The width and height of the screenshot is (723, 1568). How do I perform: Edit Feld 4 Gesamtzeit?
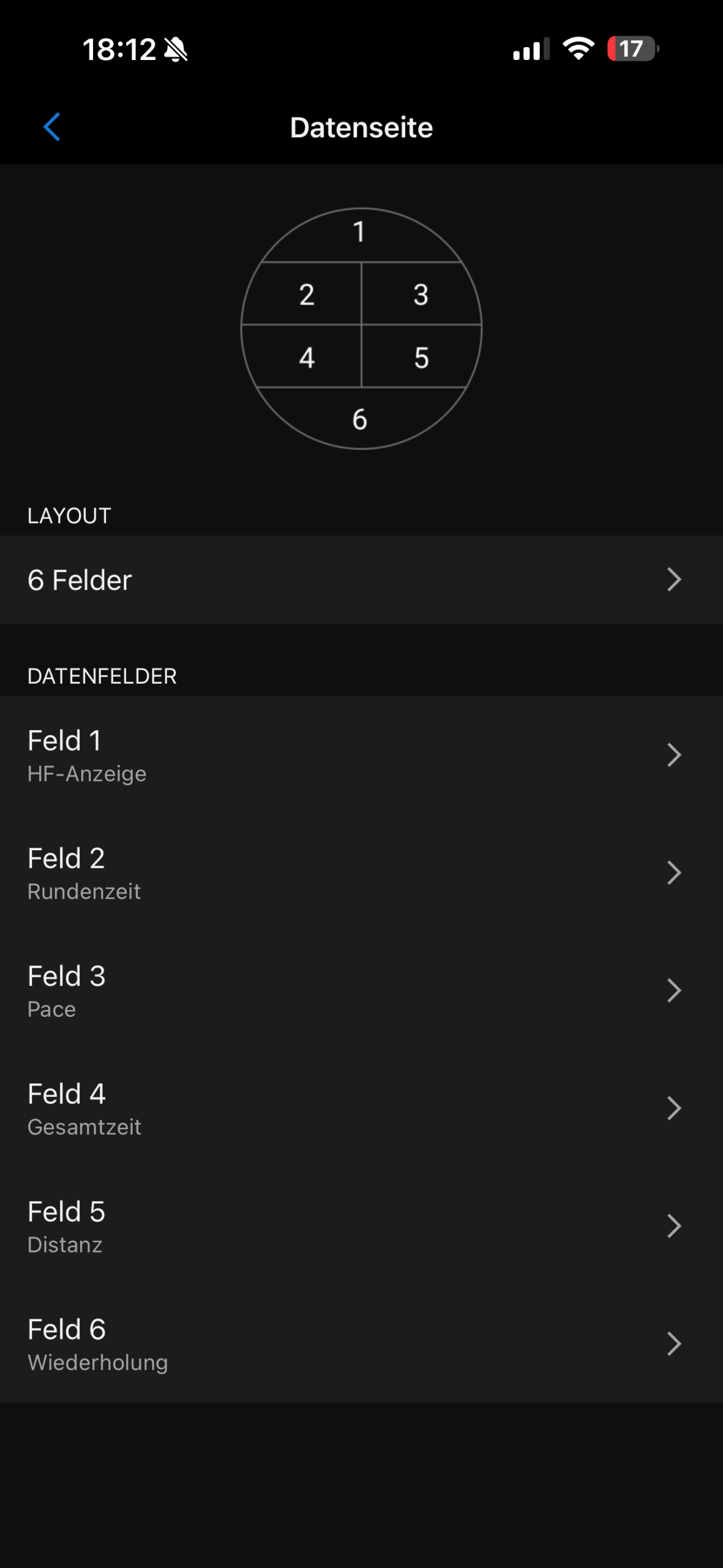pyautogui.click(x=361, y=1108)
